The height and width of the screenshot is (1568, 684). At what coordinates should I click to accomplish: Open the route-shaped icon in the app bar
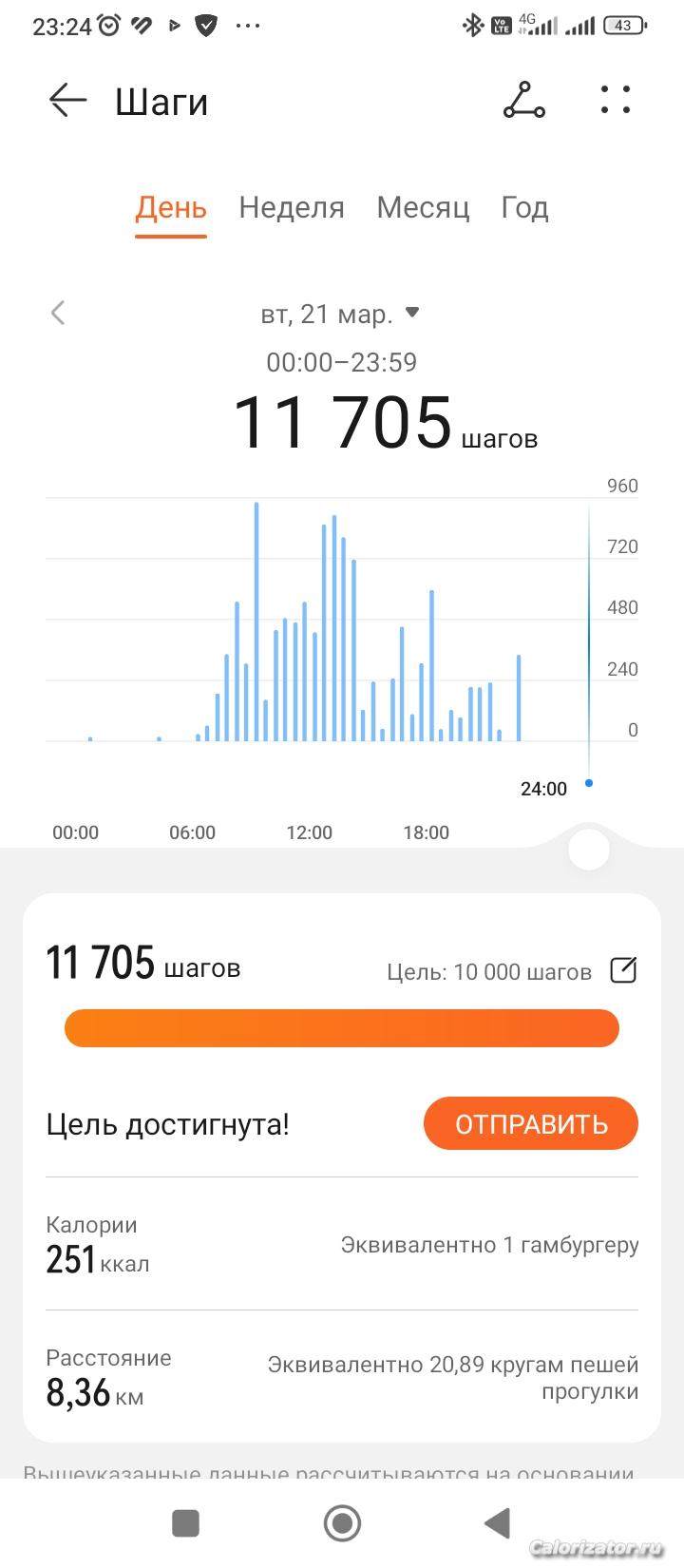click(x=523, y=100)
